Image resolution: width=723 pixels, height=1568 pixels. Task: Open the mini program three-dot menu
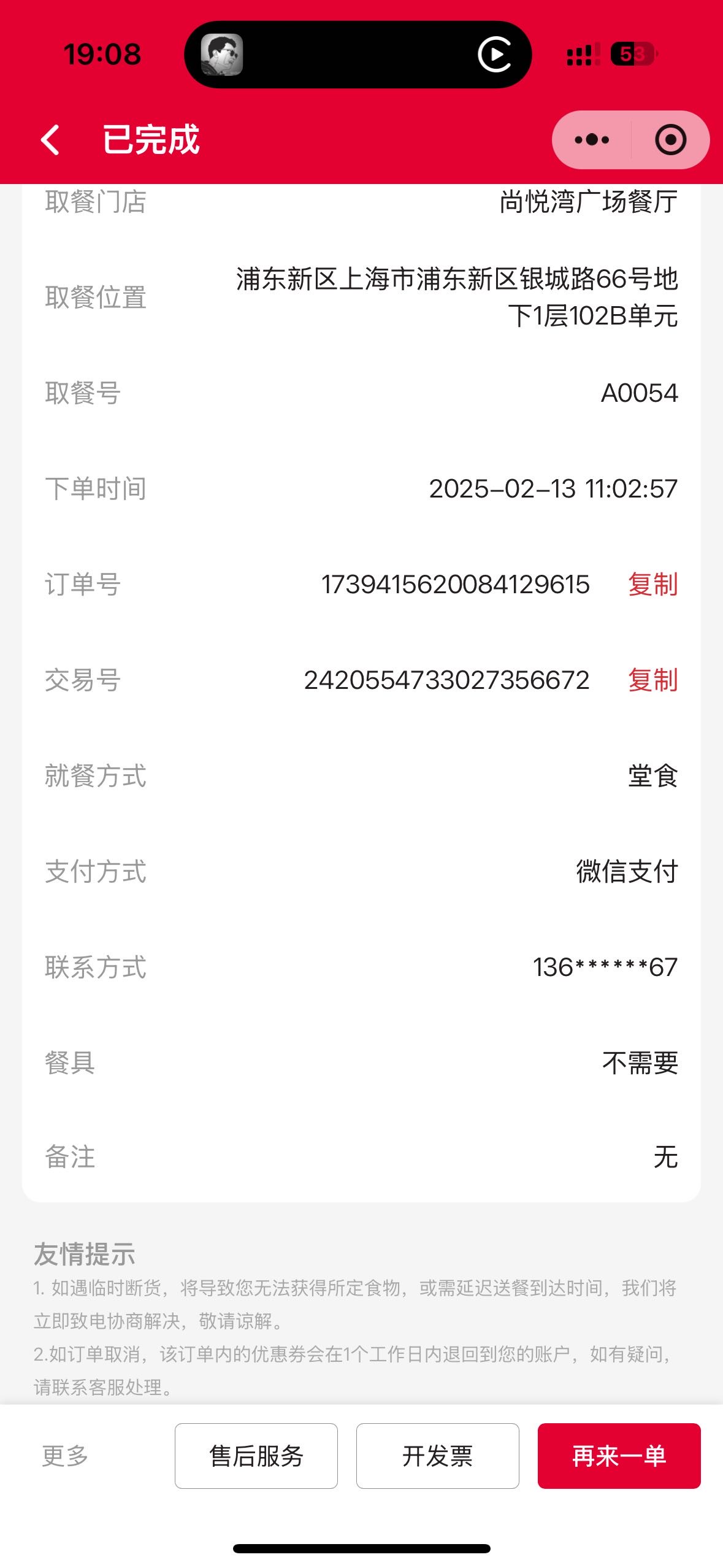tap(592, 140)
